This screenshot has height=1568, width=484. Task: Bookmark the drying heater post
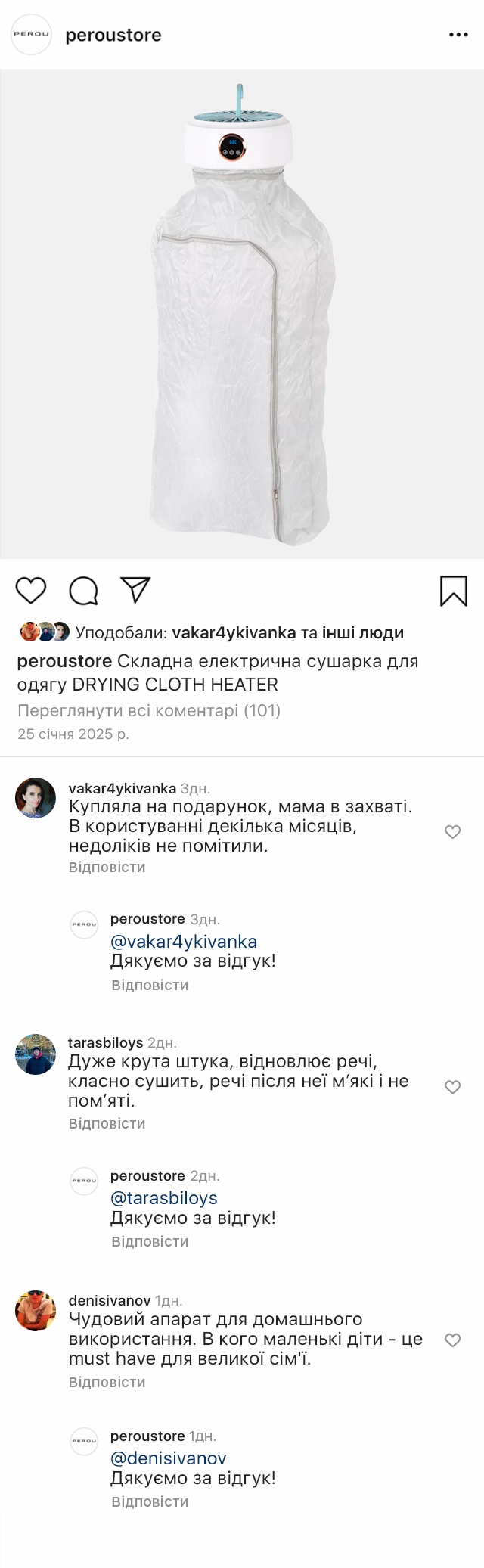[x=453, y=591]
